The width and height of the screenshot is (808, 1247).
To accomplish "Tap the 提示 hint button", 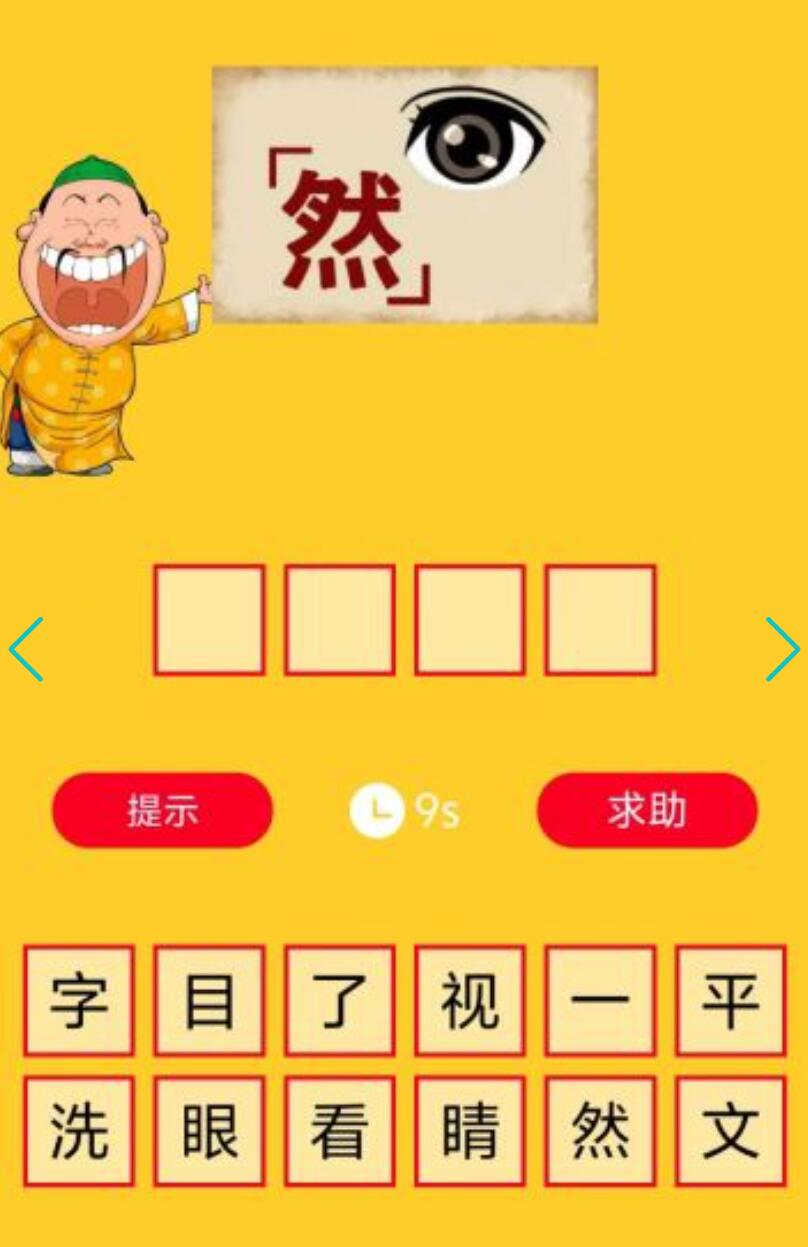I will [x=162, y=810].
